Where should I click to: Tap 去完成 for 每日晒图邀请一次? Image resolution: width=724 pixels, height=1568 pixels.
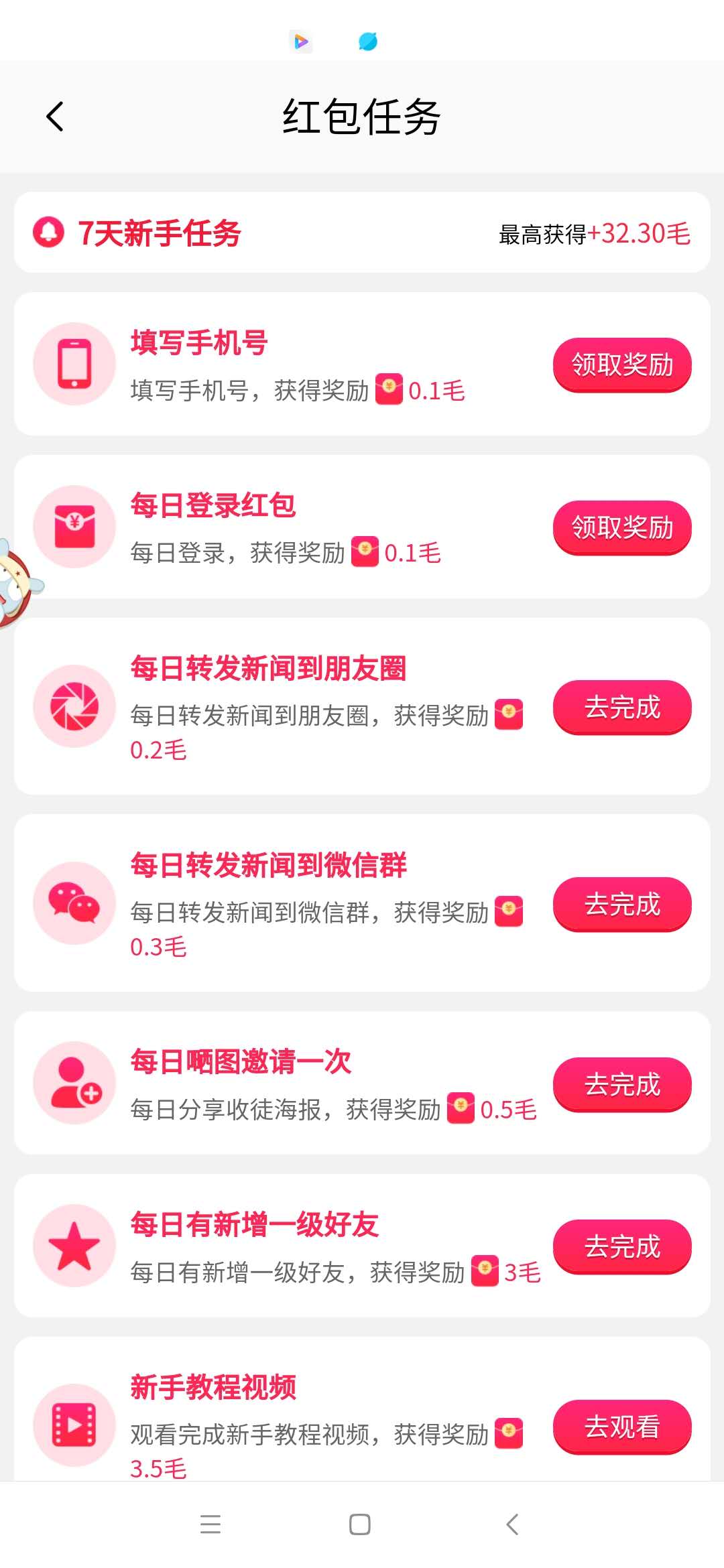click(621, 1084)
